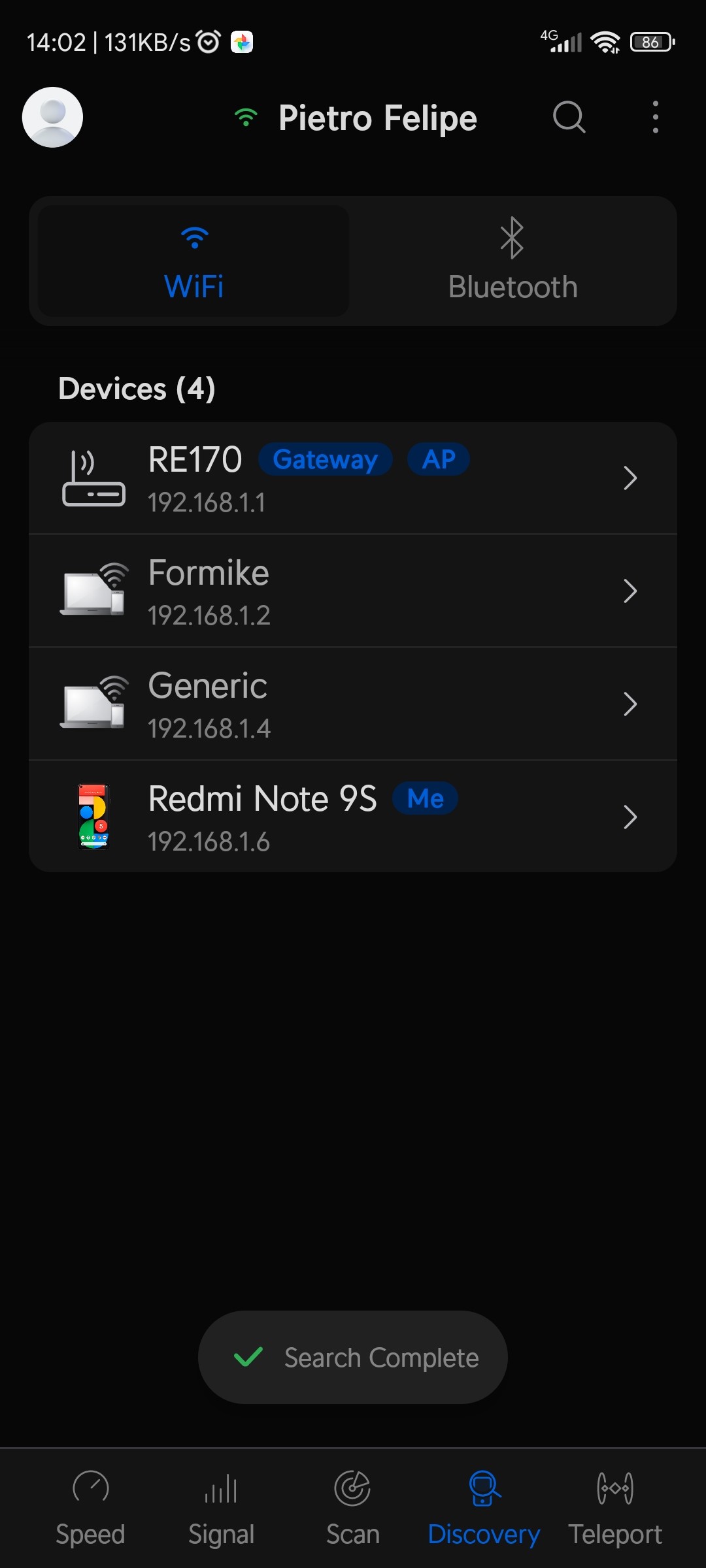Show details for Redmi Note 9S
This screenshot has width=706, height=1568.
pos(353,817)
